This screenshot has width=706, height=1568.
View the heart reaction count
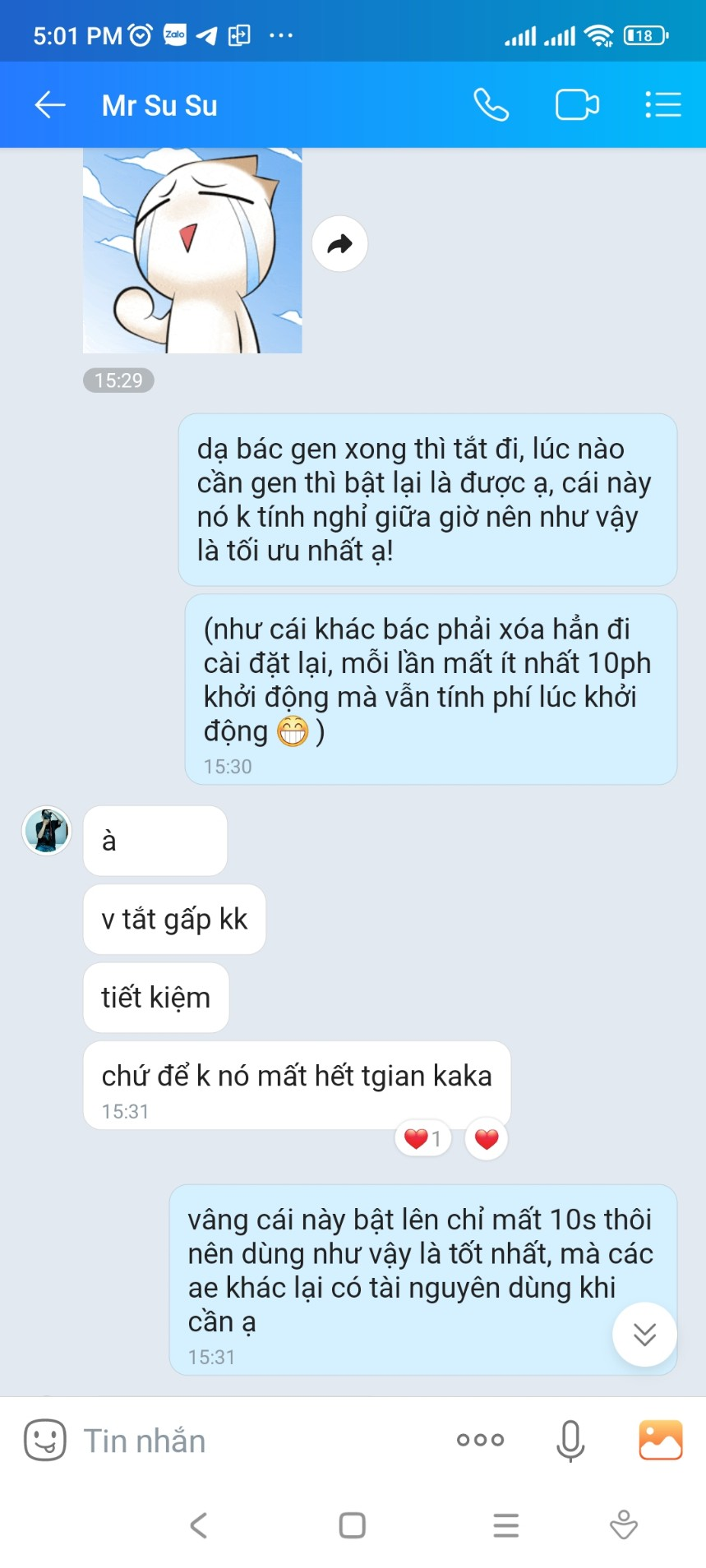(423, 1139)
